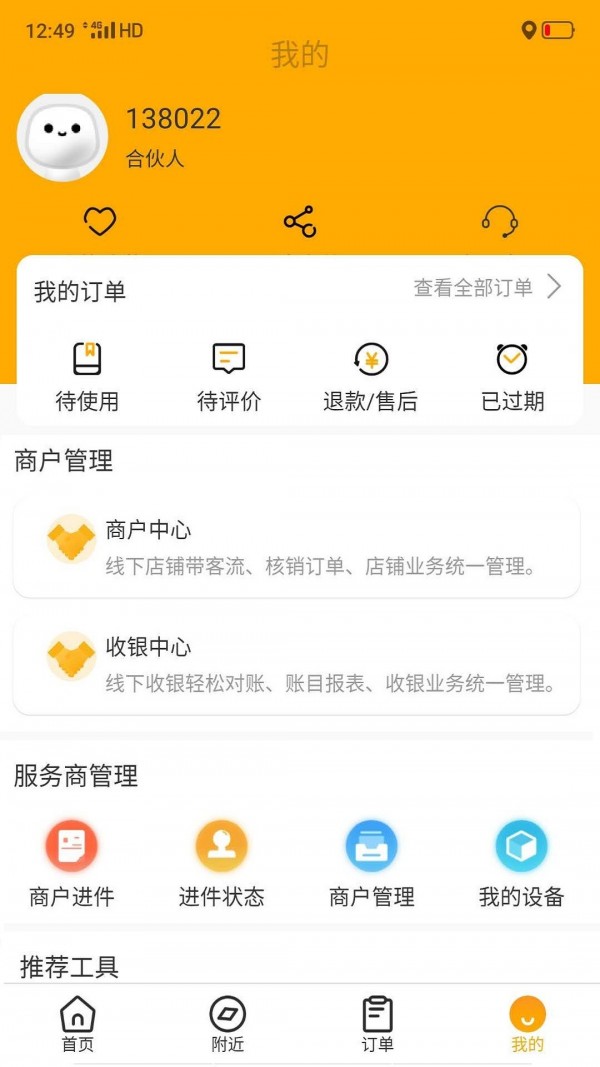600x1067 pixels.
Task: Open 待使用 orders
Action: 87,376
